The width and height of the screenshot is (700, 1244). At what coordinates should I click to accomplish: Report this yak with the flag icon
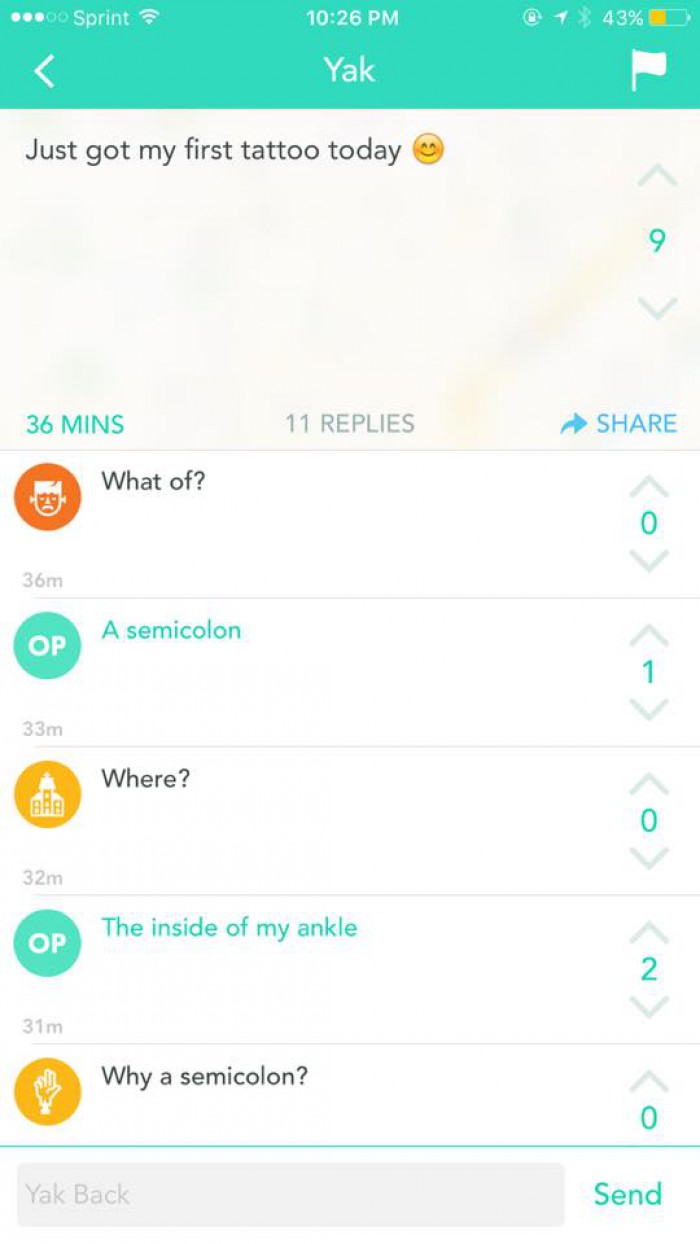click(x=648, y=71)
